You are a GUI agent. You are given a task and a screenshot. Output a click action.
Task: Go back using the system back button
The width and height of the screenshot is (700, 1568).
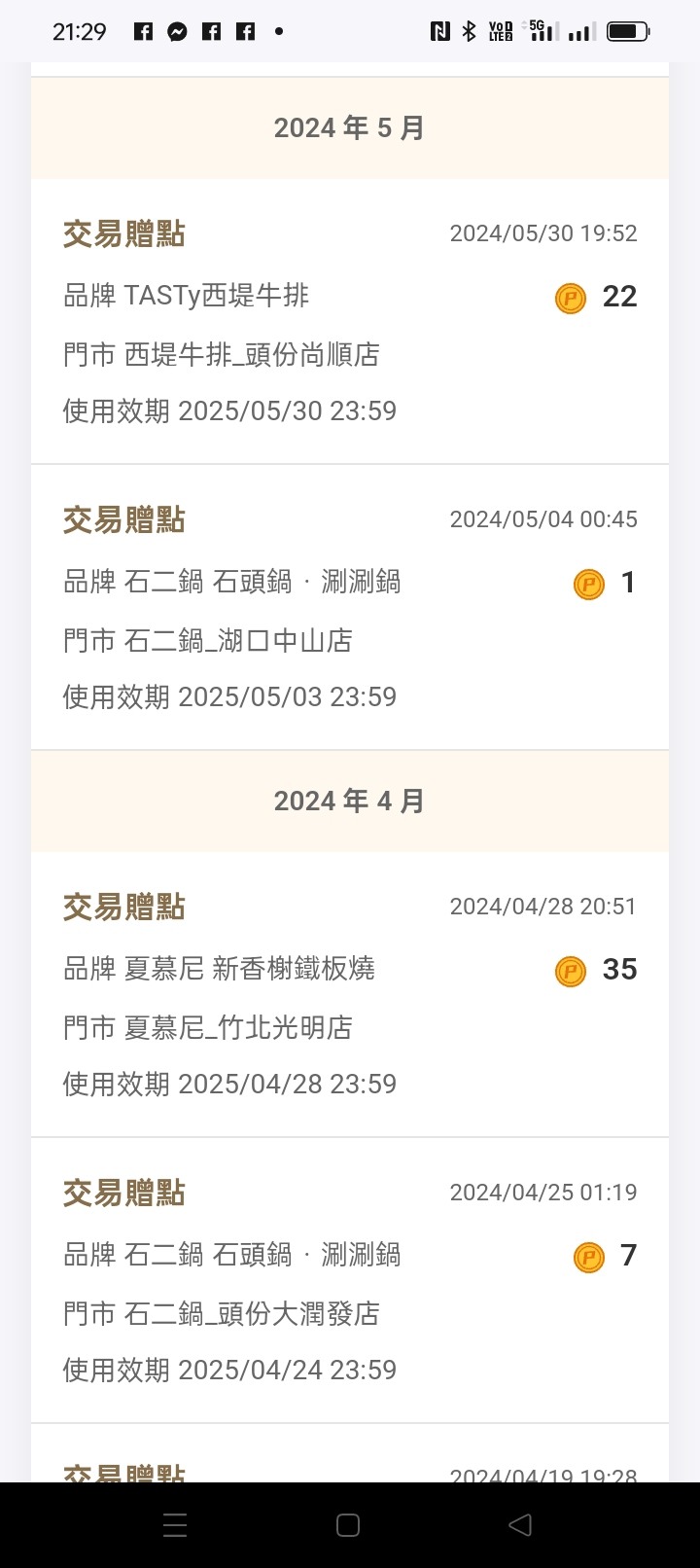[x=520, y=1524]
